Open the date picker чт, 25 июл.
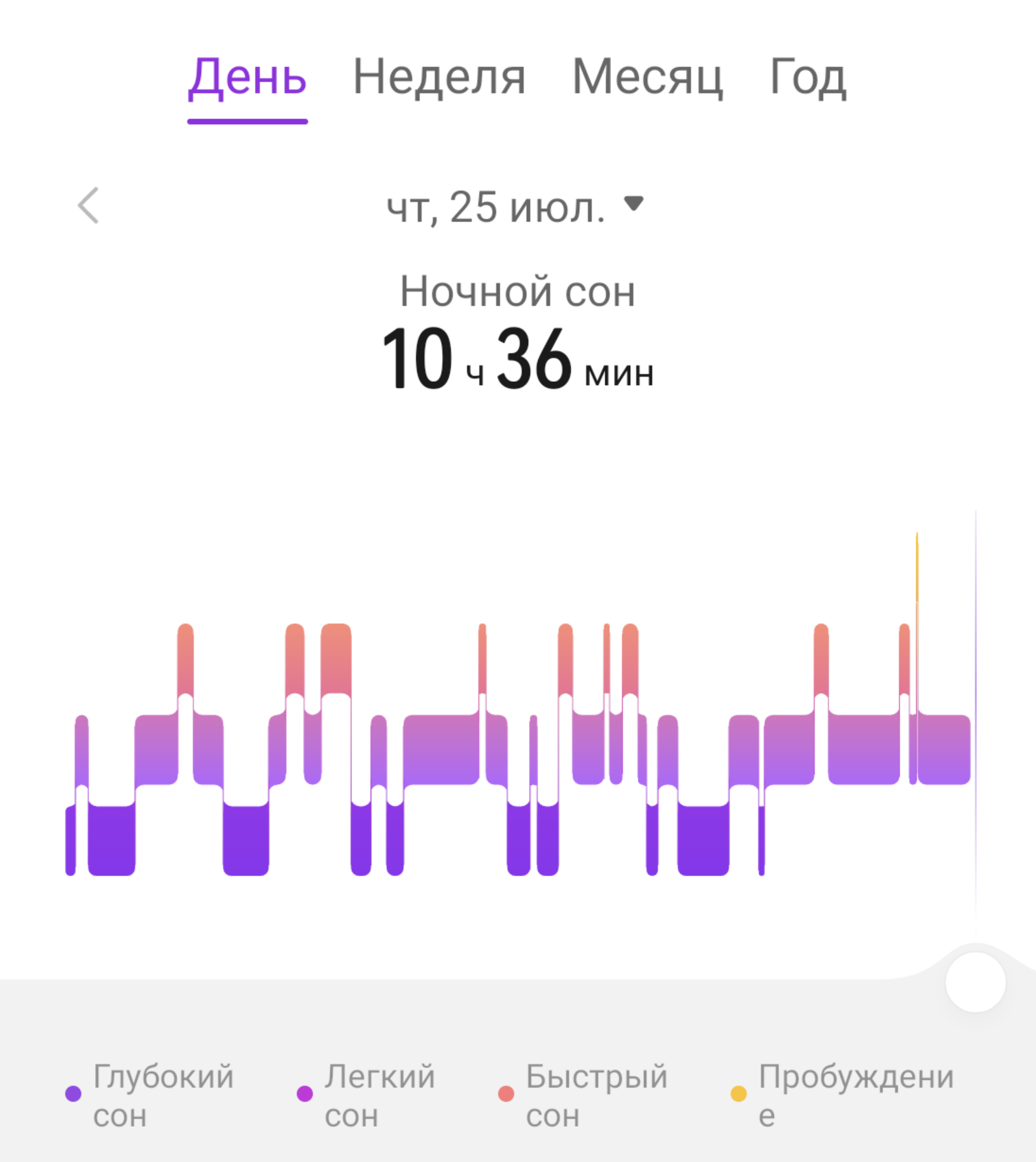Image resolution: width=1036 pixels, height=1162 pixels. pos(514,207)
